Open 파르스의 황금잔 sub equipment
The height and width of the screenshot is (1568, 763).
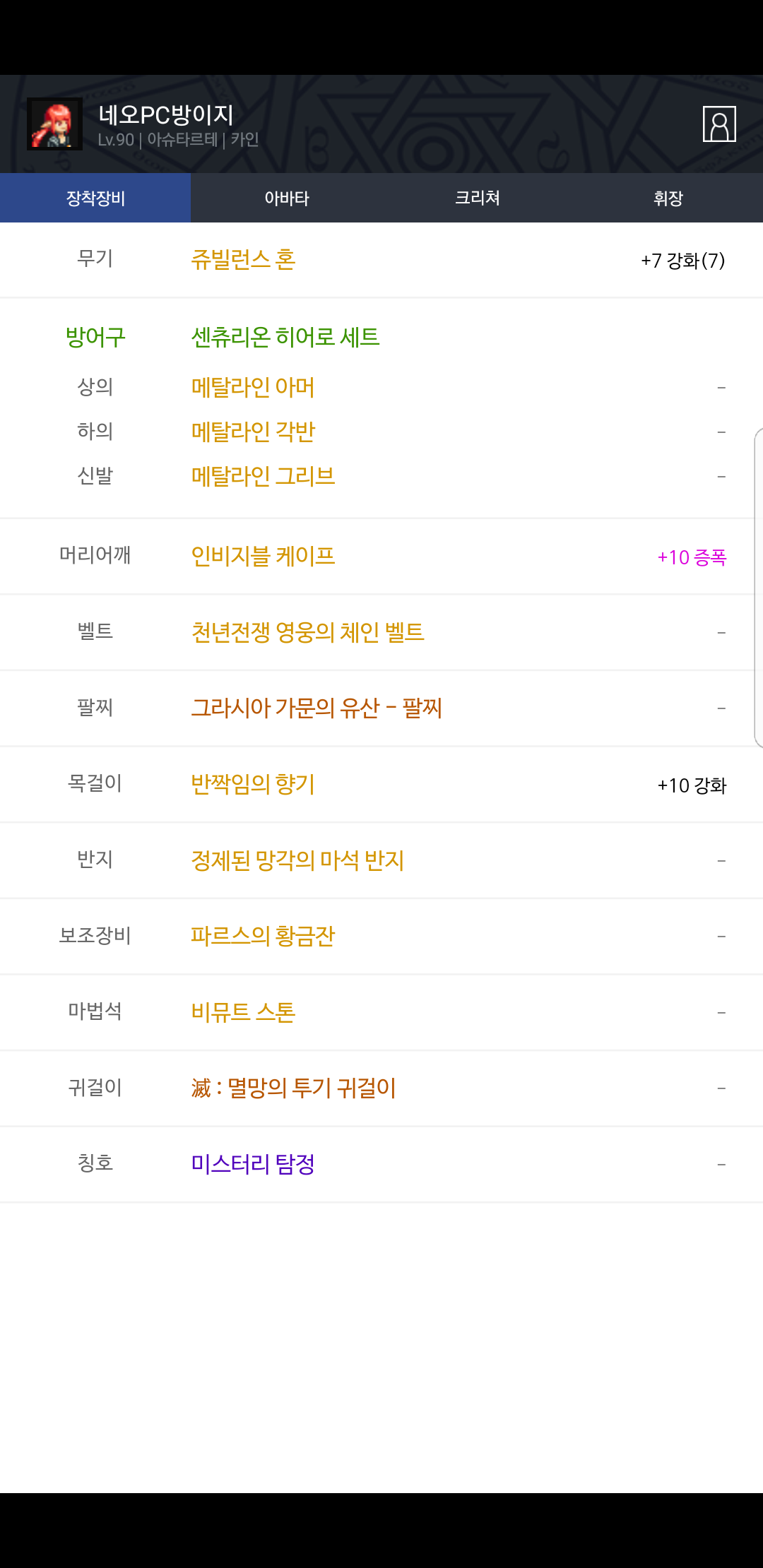click(x=263, y=936)
